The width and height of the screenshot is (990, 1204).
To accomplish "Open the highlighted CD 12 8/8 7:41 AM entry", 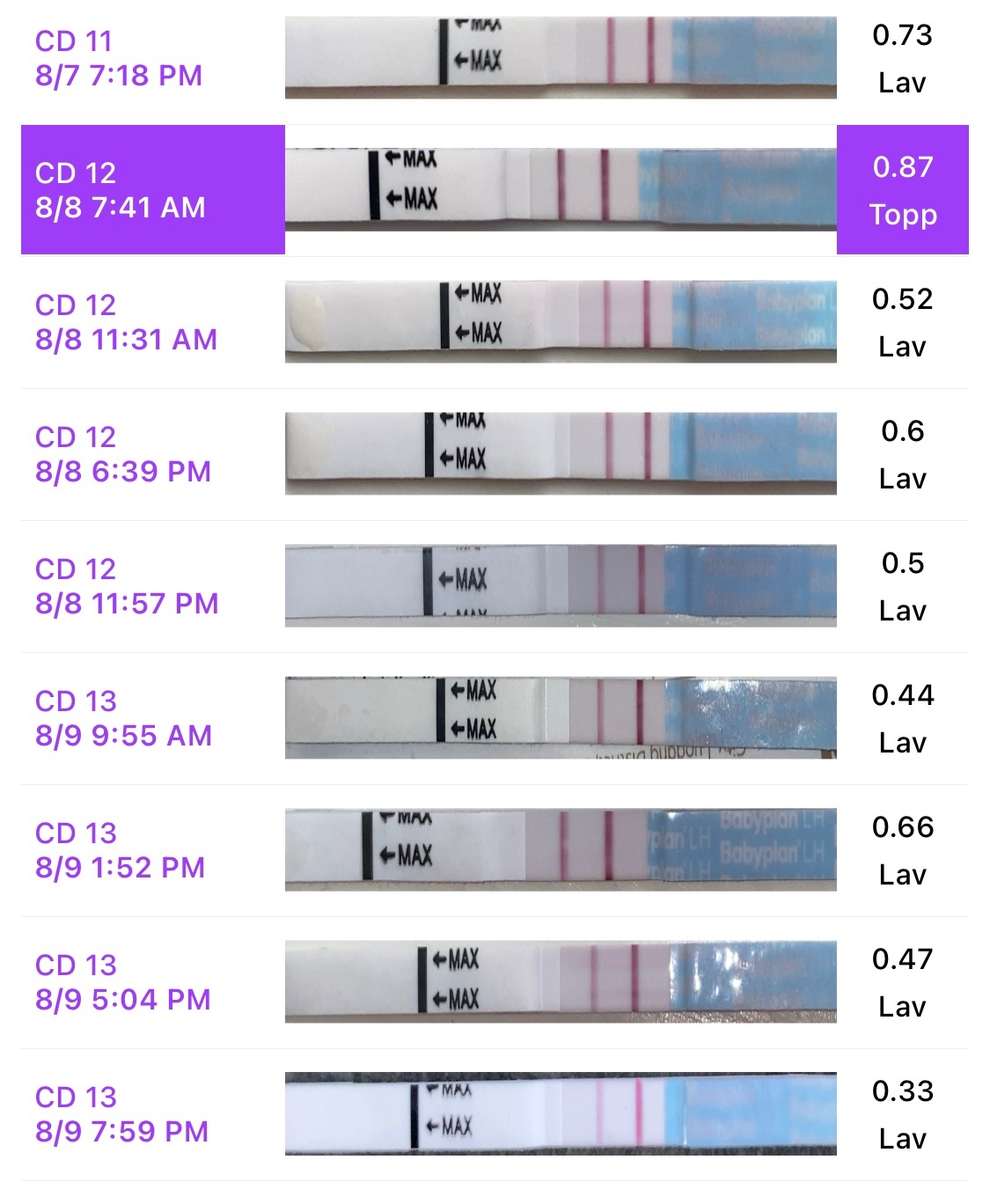I will coord(121,190).
